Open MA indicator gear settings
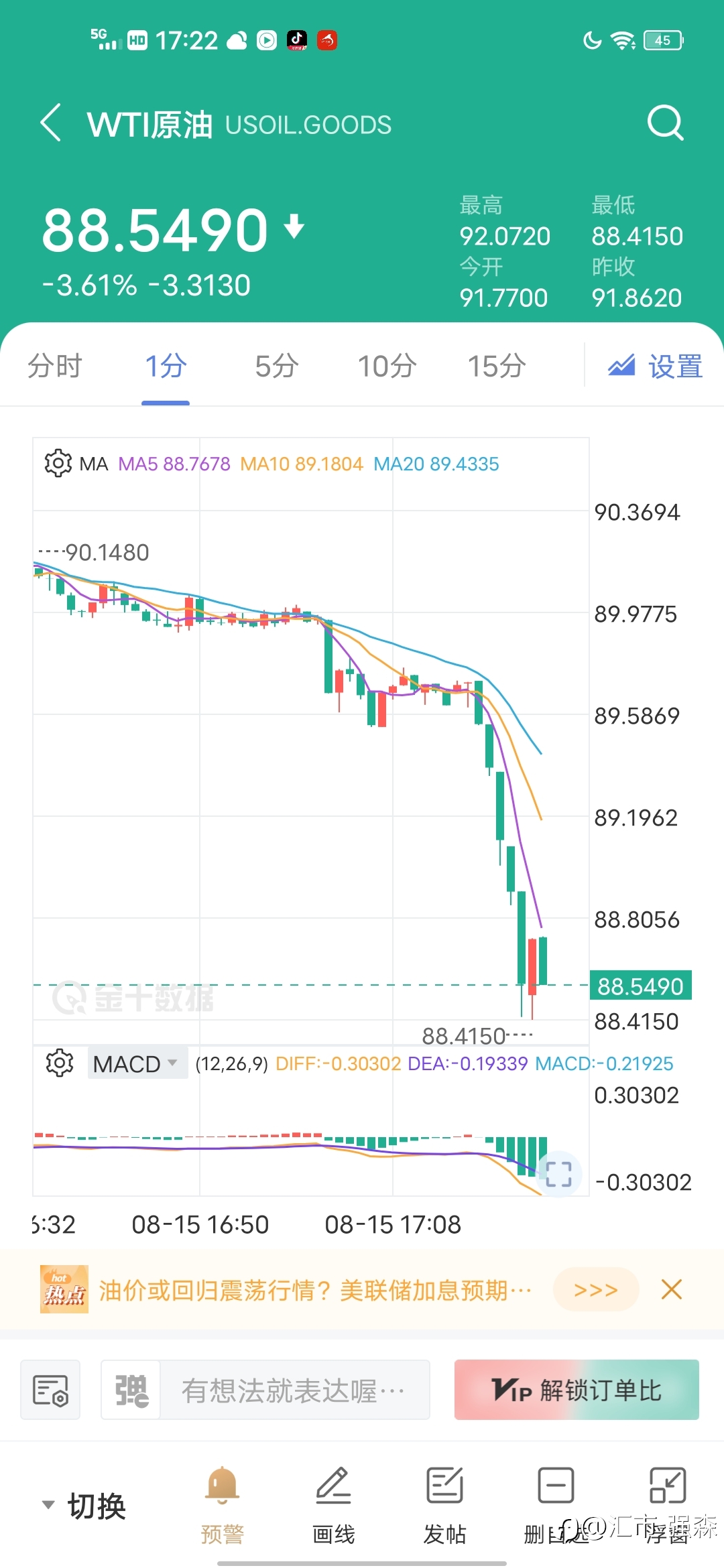The width and height of the screenshot is (724, 1568). [58, 463]
